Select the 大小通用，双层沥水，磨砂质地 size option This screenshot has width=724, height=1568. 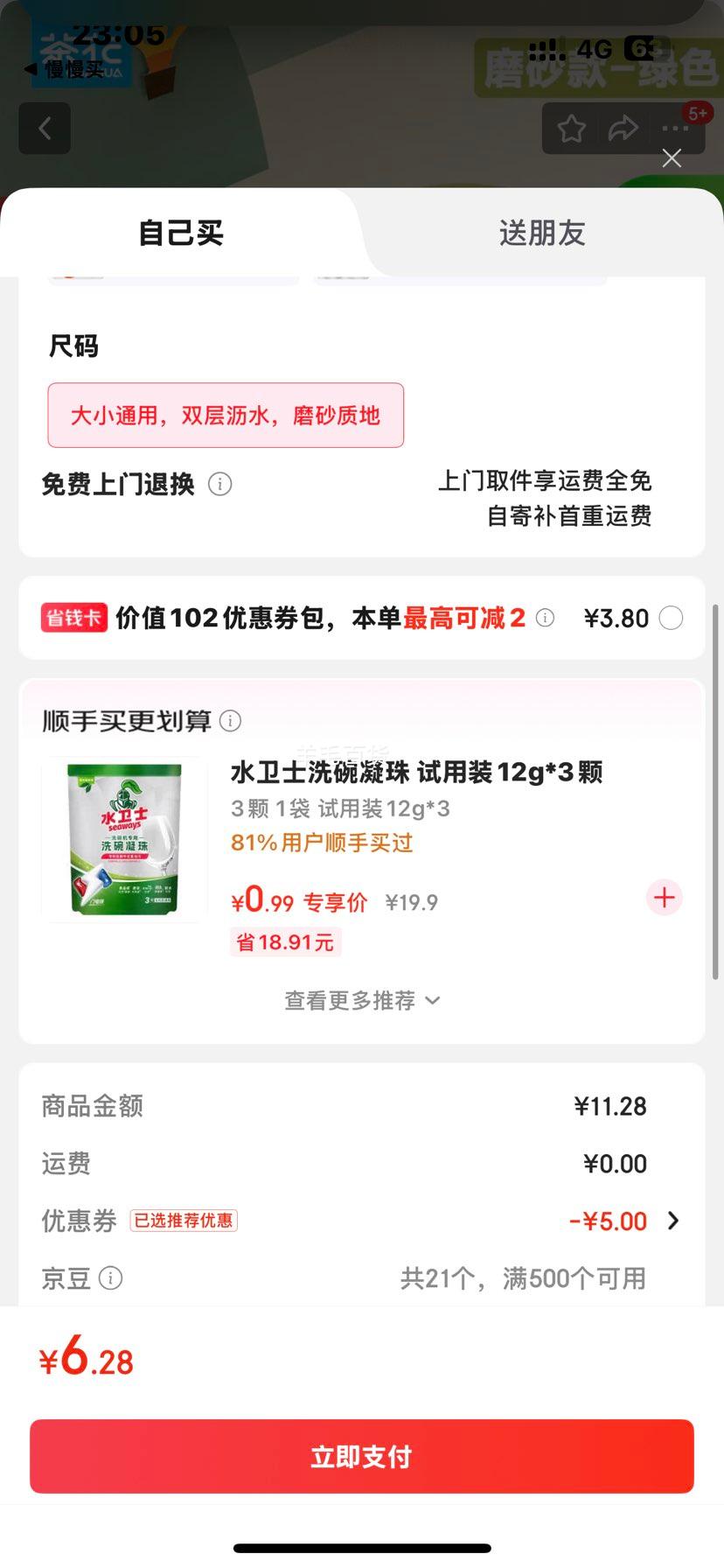click(225, 416)
